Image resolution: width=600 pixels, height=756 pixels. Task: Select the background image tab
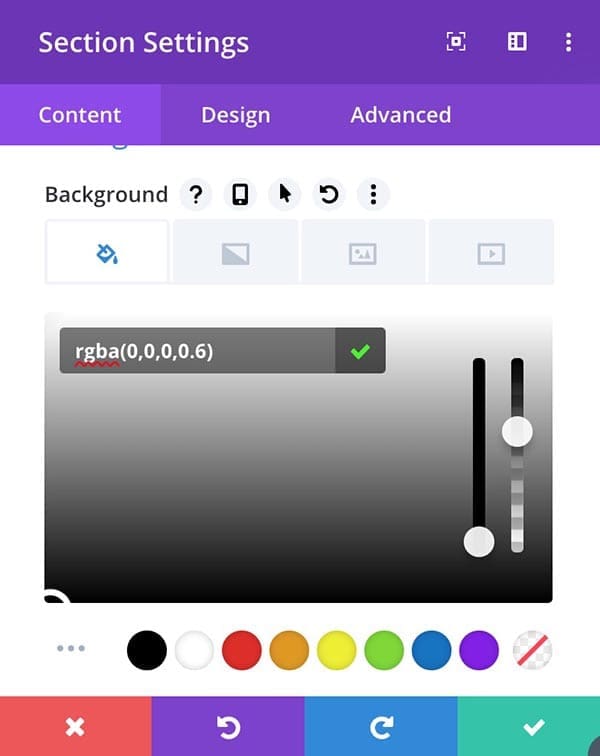pos(363,252)
